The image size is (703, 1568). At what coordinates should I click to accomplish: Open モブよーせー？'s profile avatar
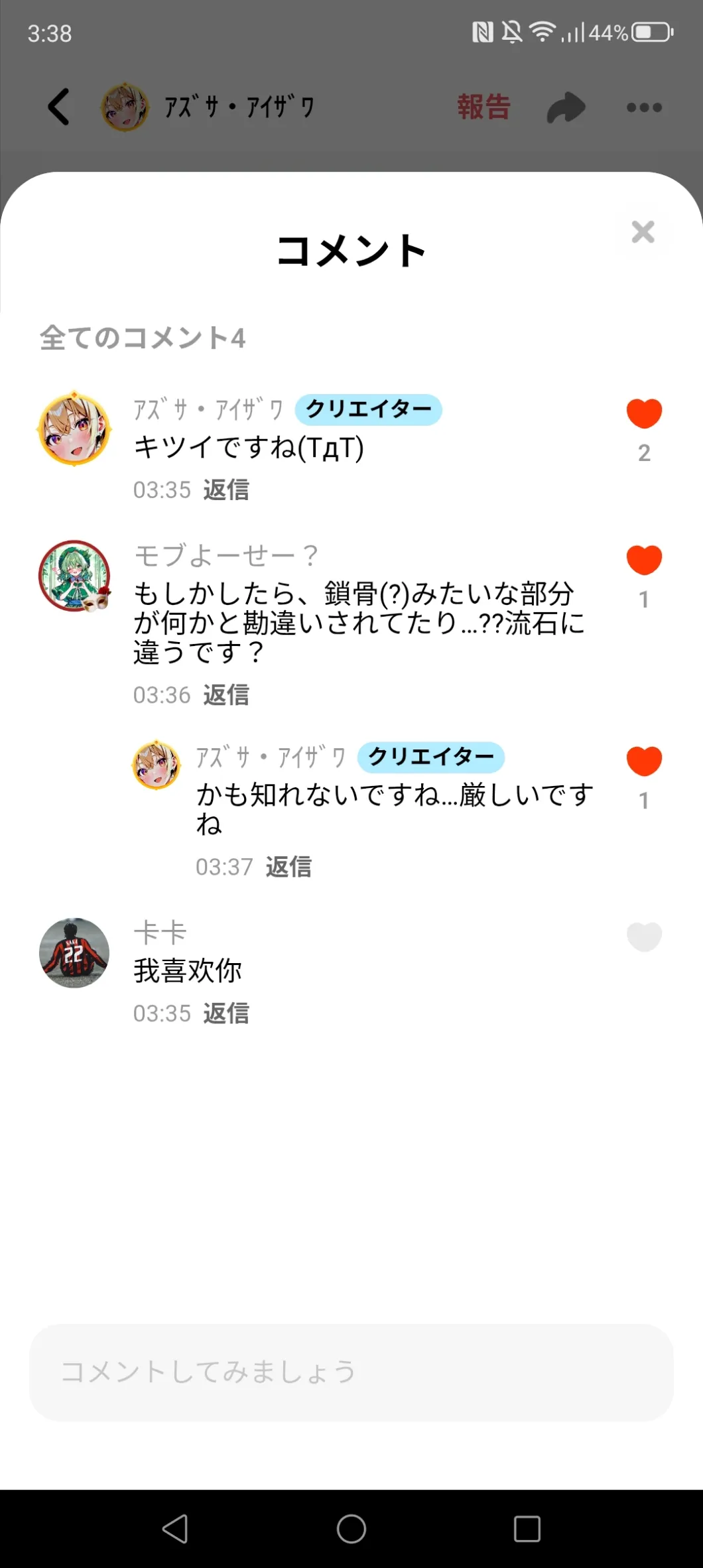click(74, 576)
